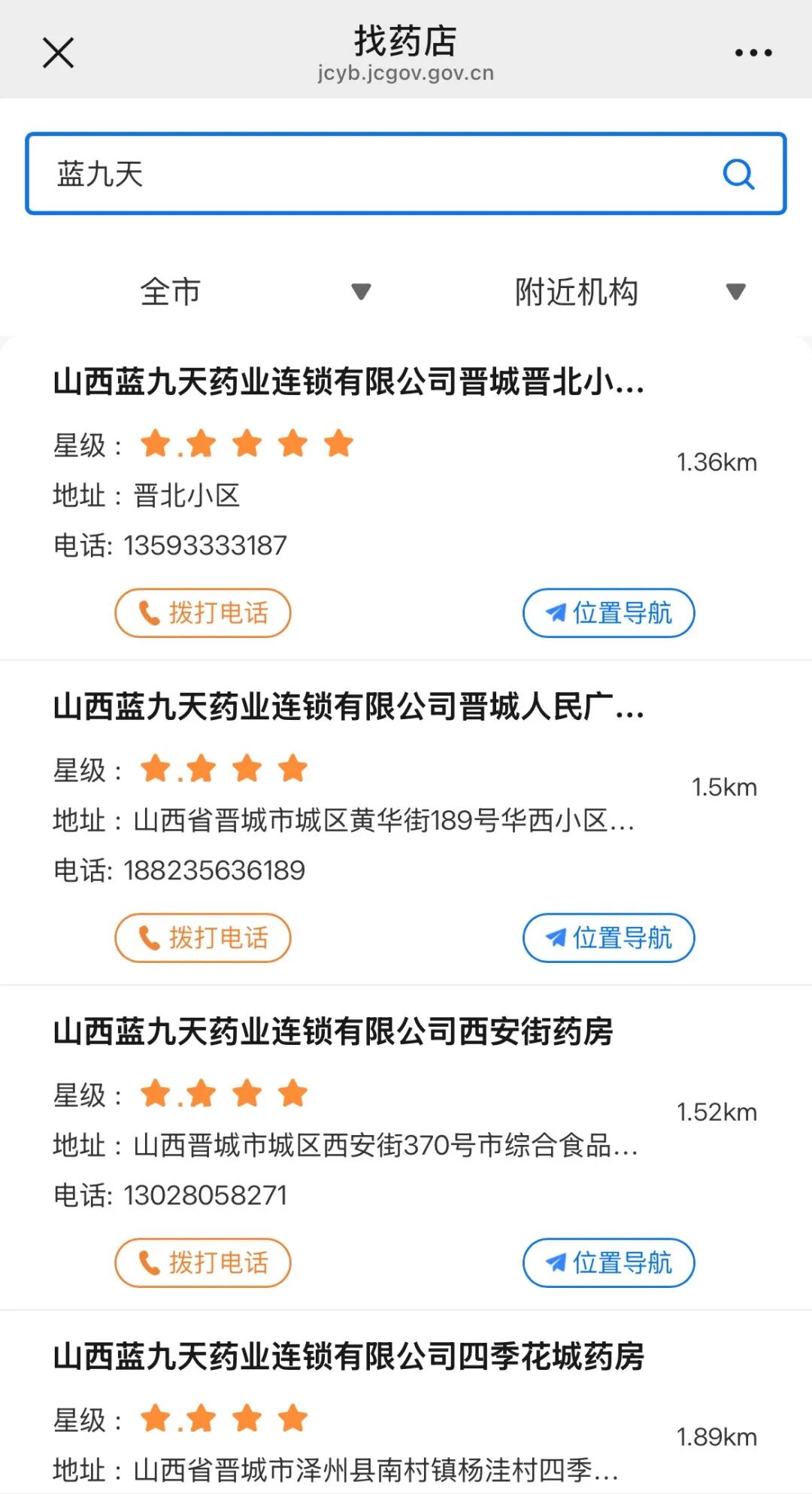Open the 四季花城药房 pharmacy result
The width and height of the screenshot is (812, 1494).
[349, 1357]
